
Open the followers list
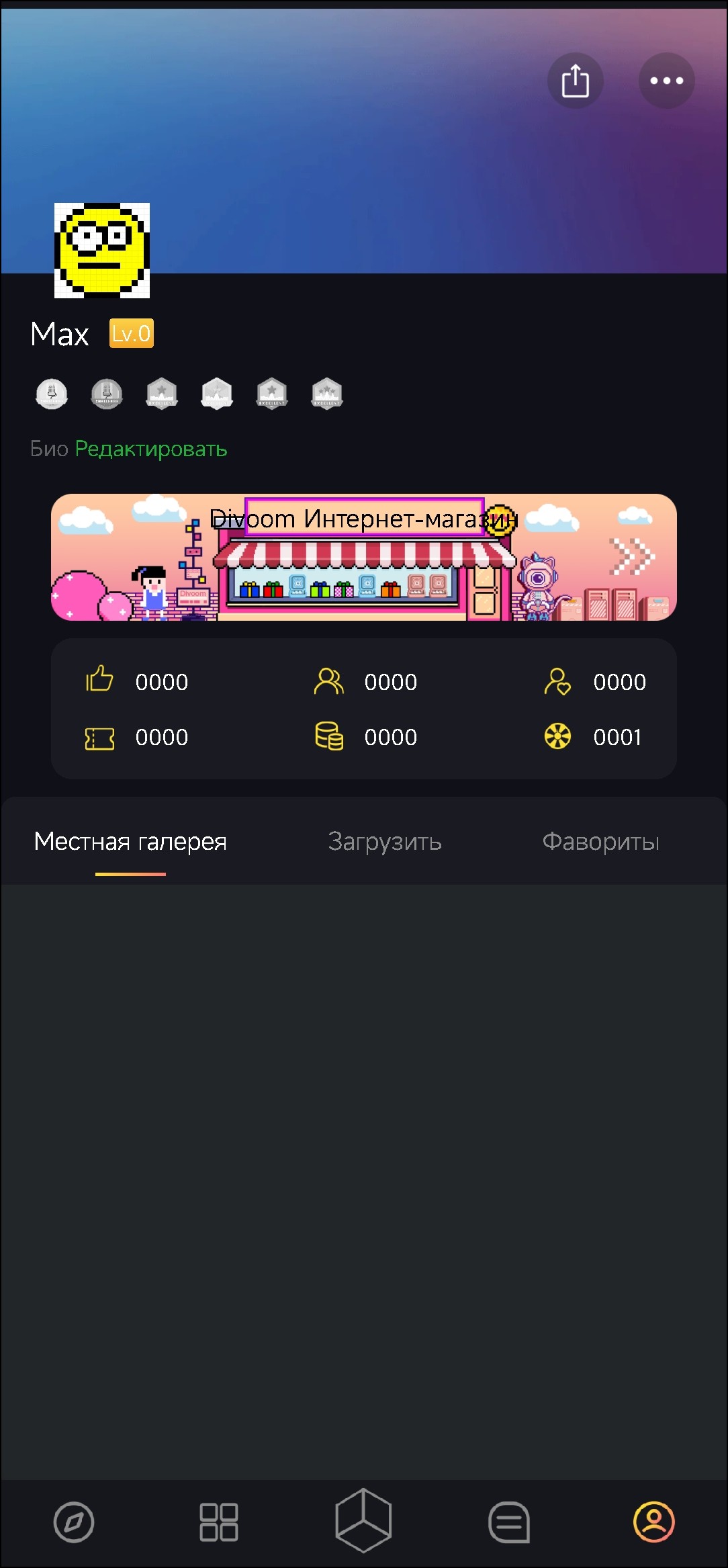(366, 681)
